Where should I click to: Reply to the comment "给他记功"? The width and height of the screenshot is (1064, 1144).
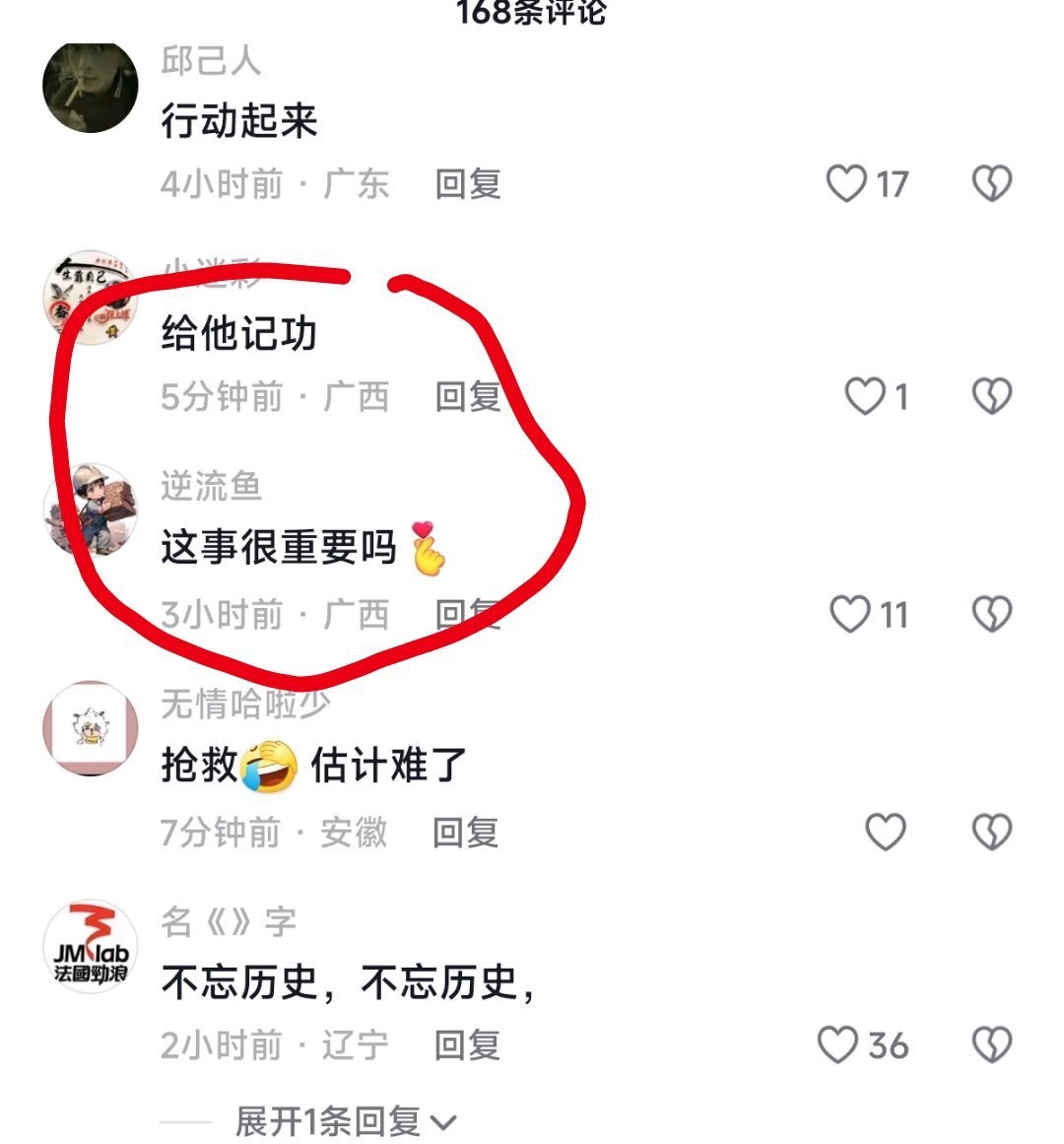(468, 397)
